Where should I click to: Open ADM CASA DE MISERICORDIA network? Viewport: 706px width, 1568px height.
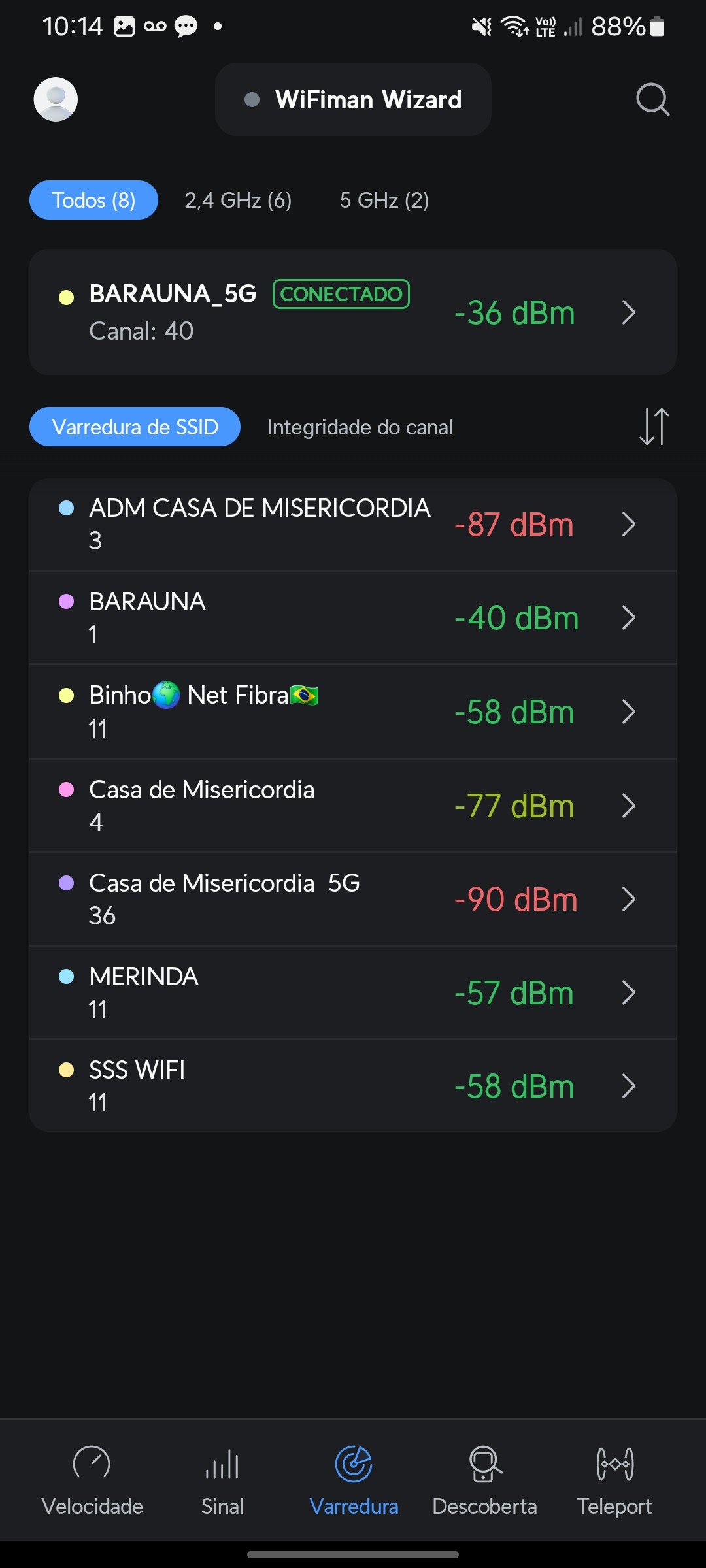[x=353, y=524]
